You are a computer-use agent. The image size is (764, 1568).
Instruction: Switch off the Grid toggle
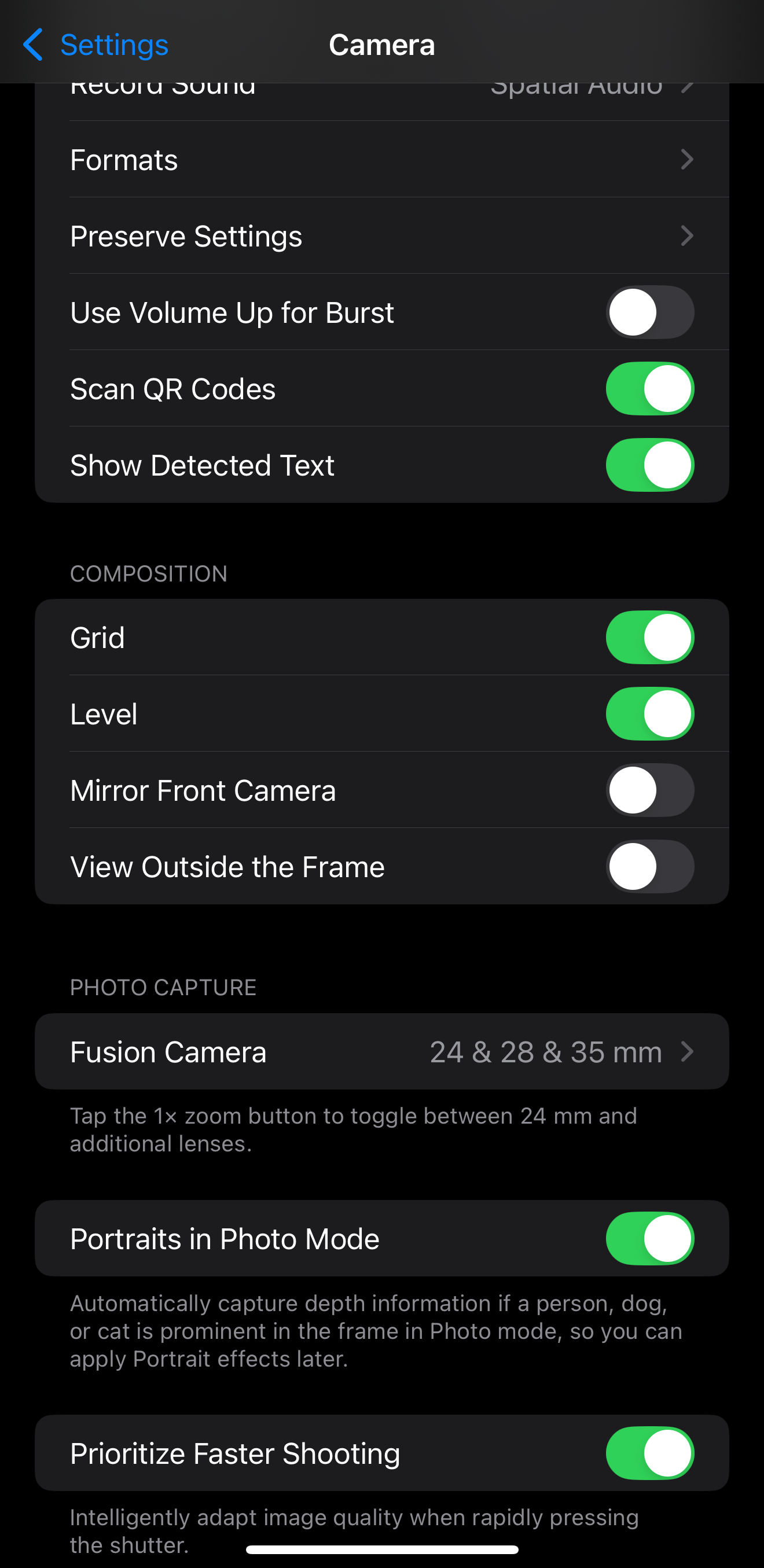(x=649, y=637)
